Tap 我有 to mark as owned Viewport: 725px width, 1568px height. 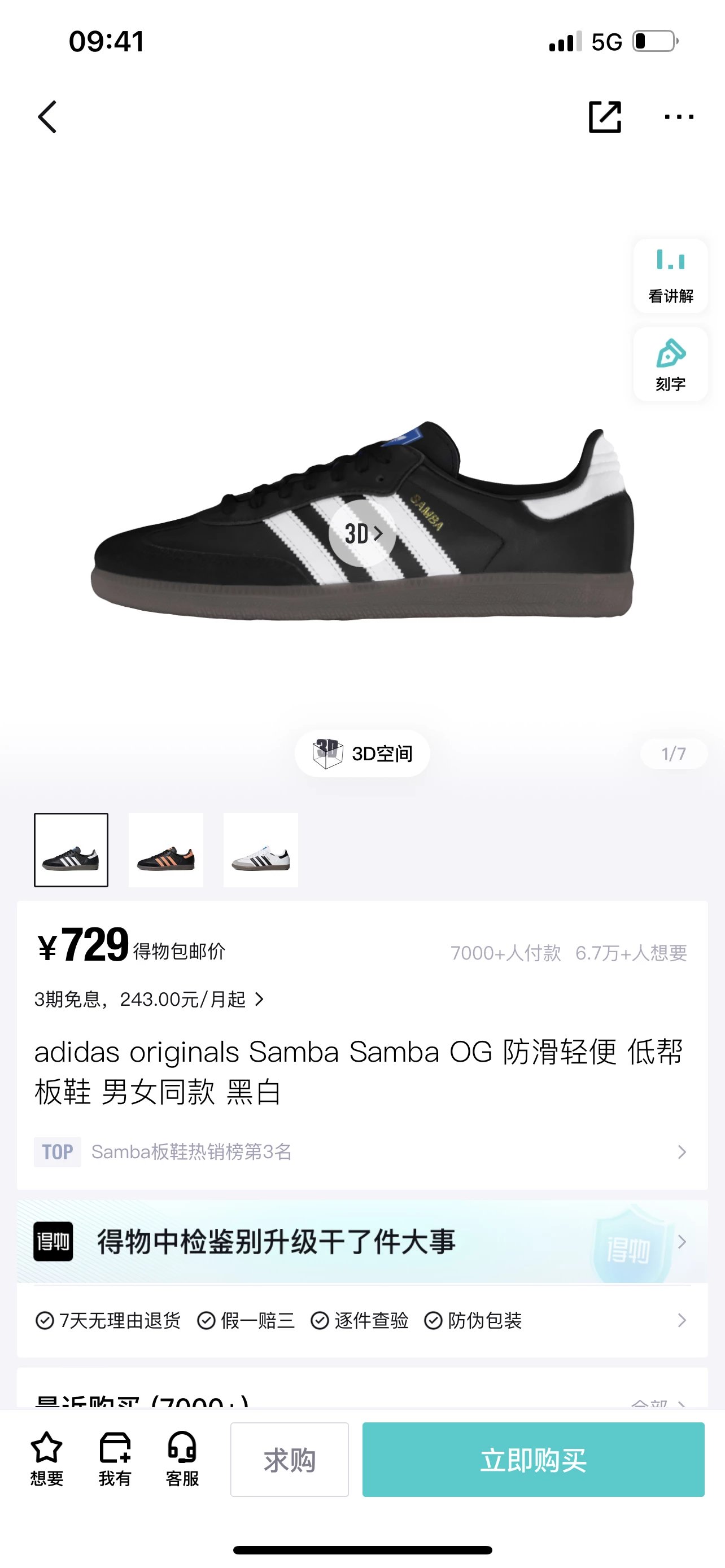115,1458
